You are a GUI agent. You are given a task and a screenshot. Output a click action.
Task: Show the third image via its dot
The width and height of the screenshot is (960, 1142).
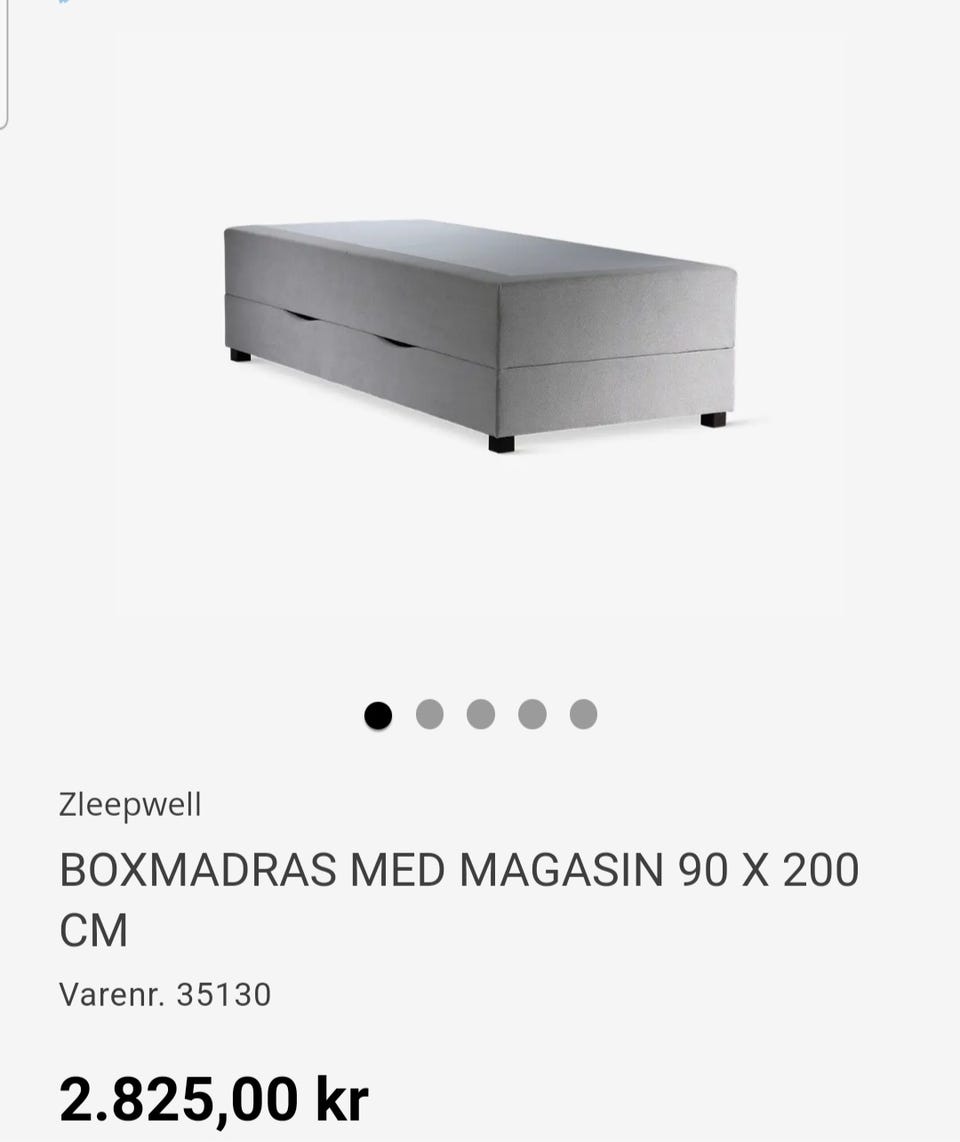coord(481,714)
